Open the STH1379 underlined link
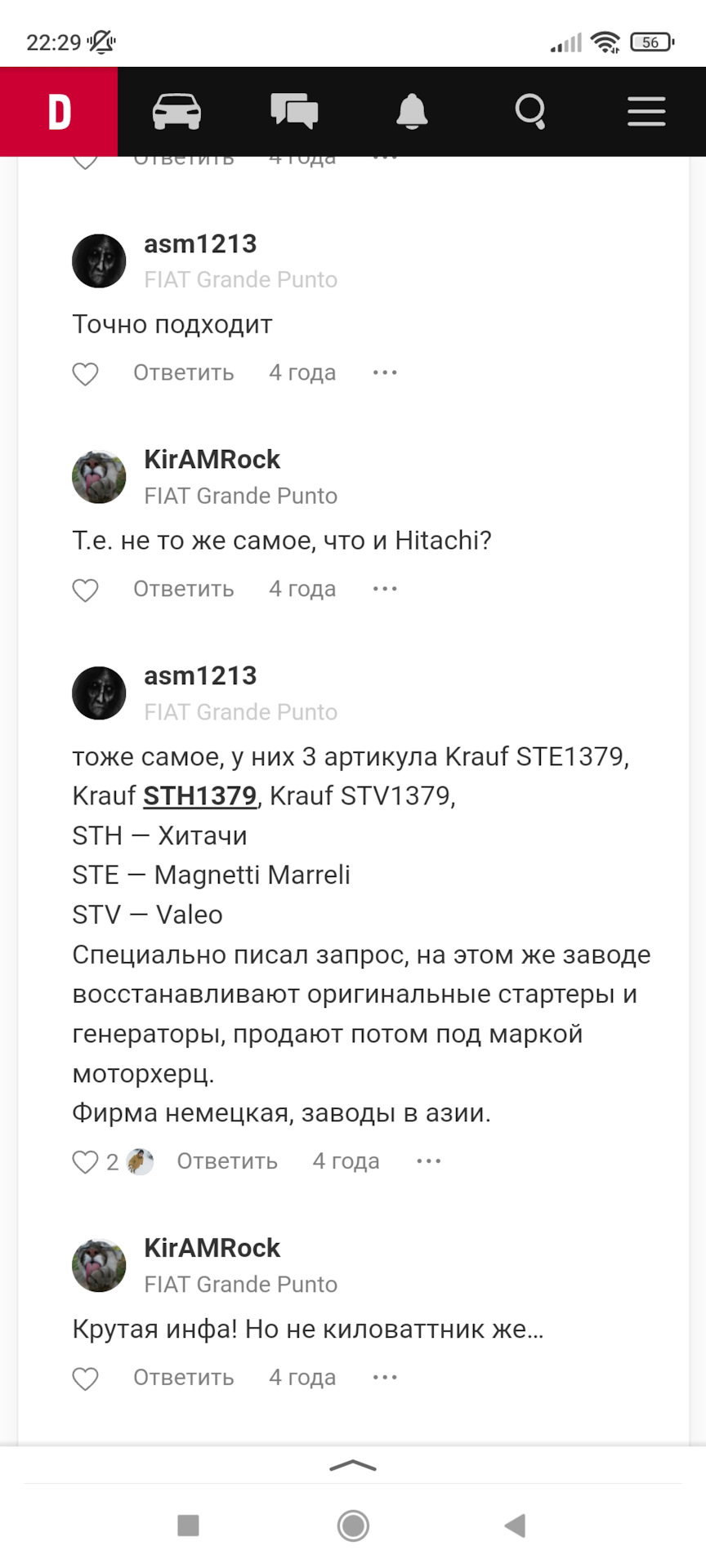This screenshot has height=1568, width=706. tap(200, 795)
